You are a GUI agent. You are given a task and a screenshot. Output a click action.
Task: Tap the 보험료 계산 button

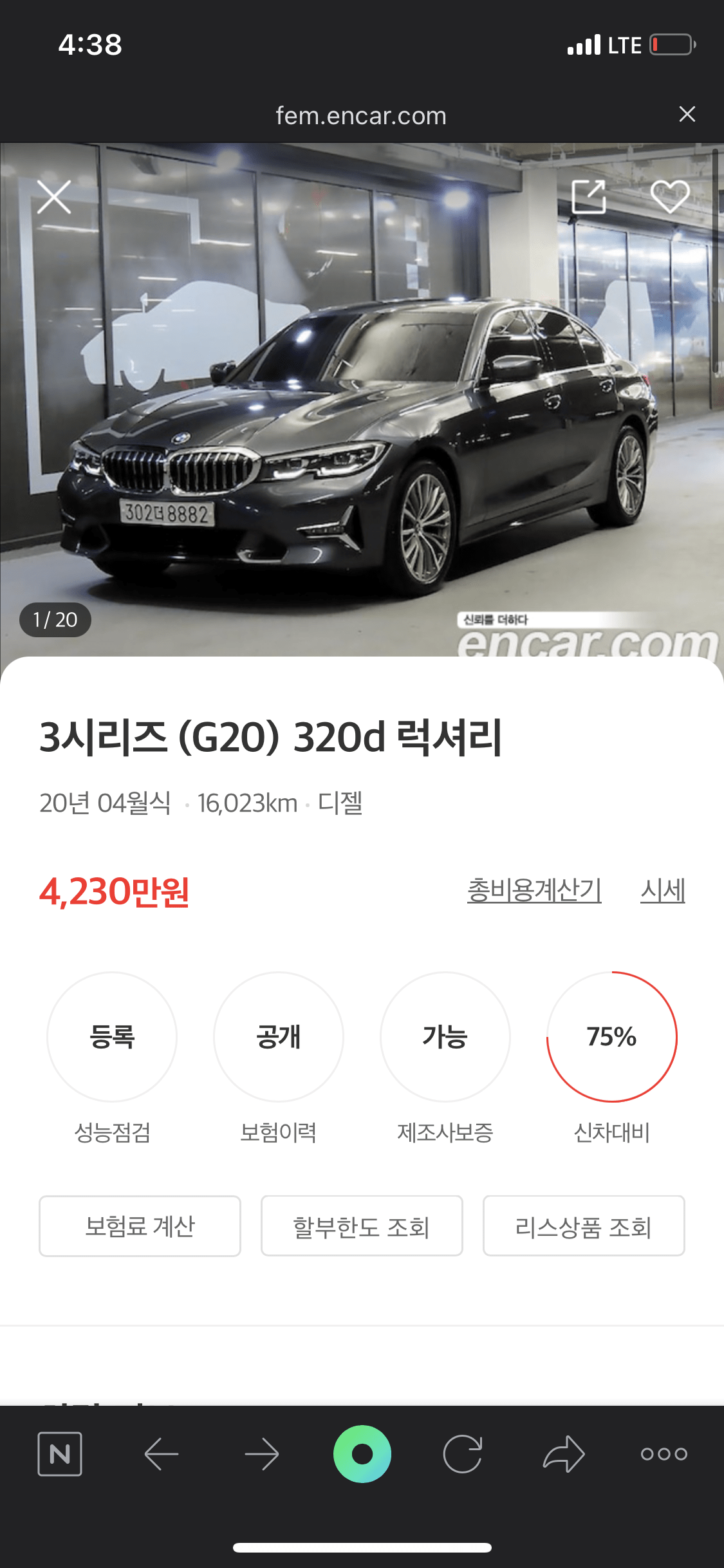[x=140, y=1226]
